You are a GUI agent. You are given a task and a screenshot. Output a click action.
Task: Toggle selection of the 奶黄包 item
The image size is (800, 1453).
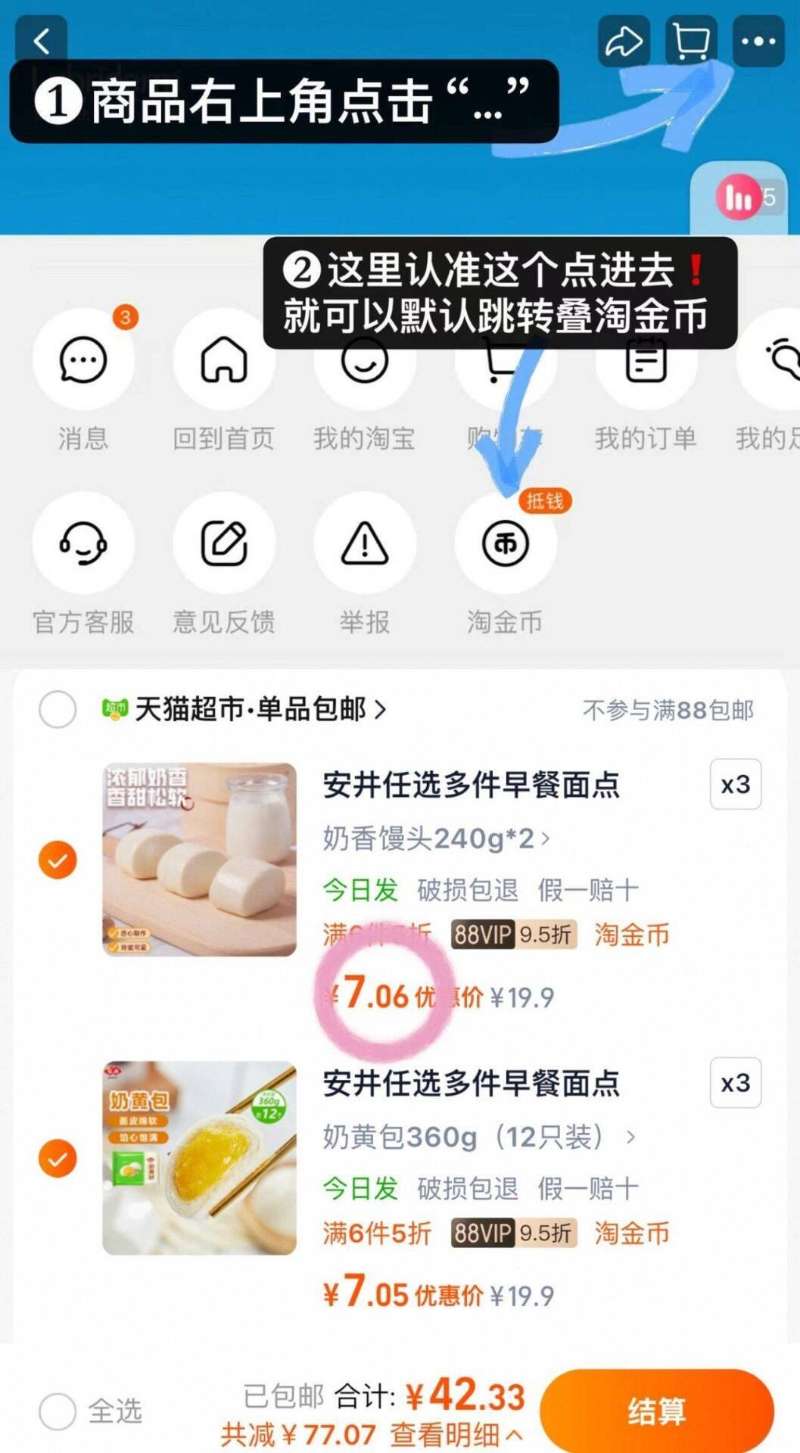(57, 1157)
